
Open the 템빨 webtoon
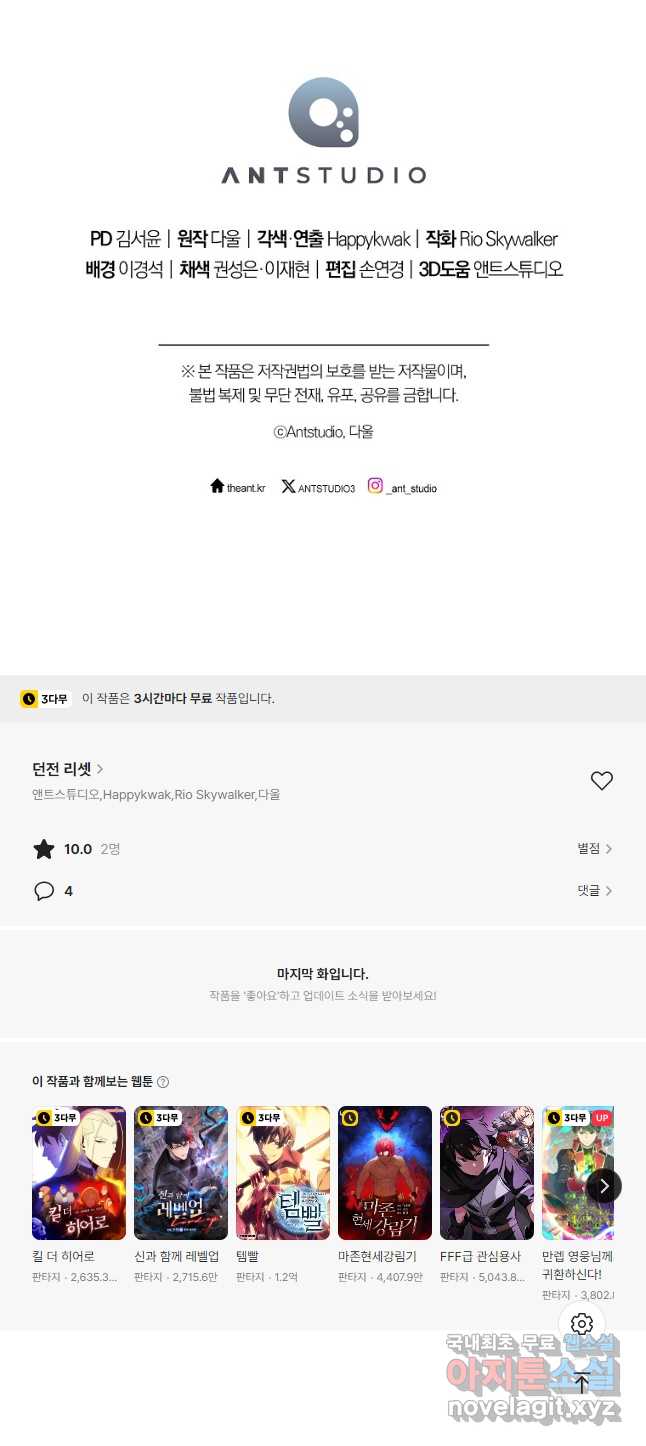pos(283,1173)
